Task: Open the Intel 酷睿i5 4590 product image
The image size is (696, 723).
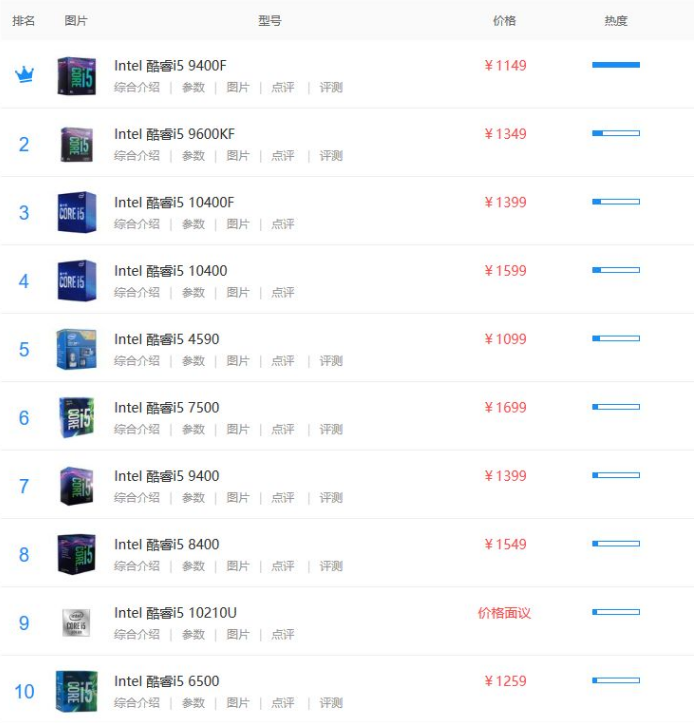Action: [77, 349]
